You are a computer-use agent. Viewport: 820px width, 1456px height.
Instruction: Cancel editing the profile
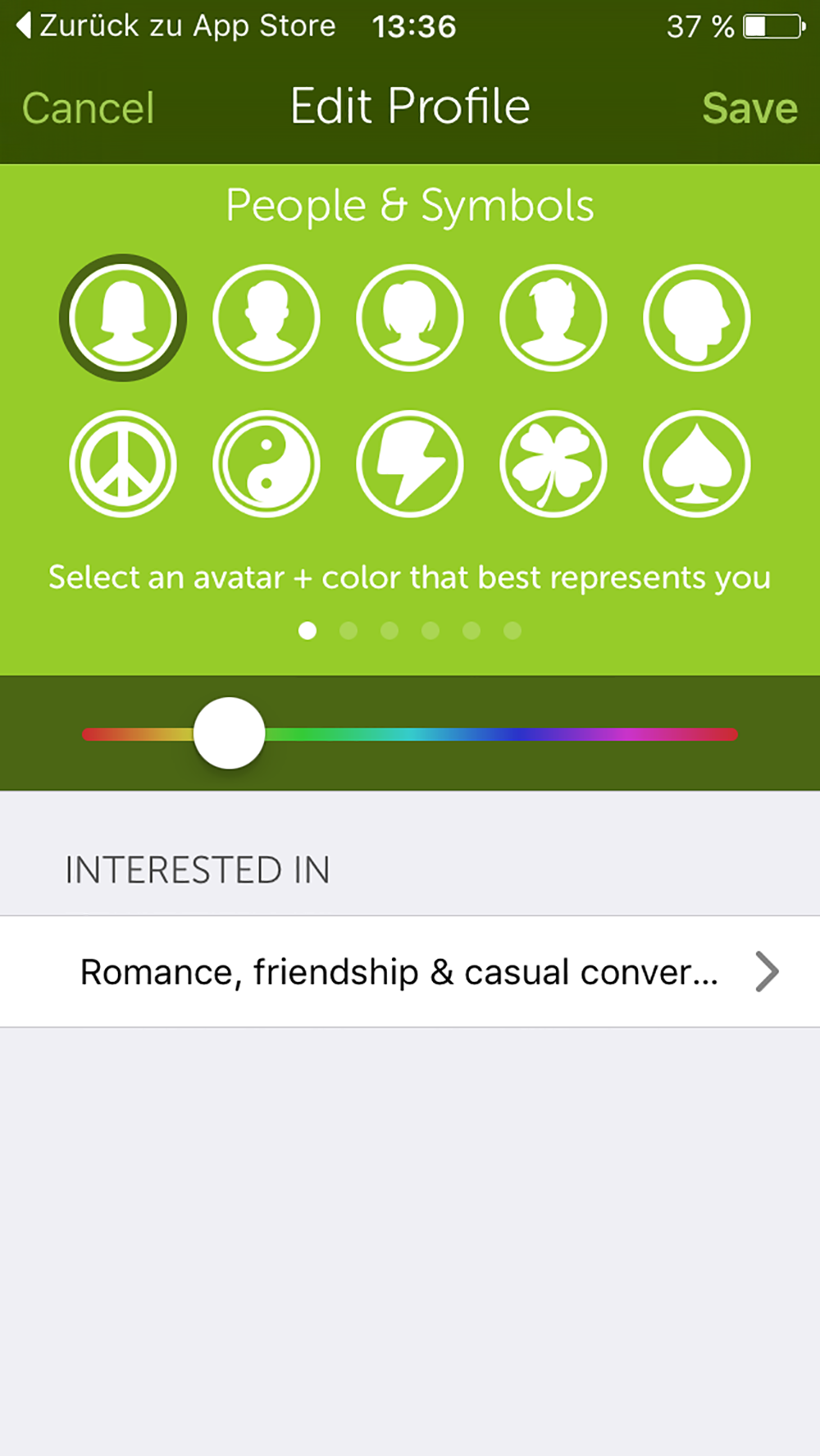click(x=88, y=108)
